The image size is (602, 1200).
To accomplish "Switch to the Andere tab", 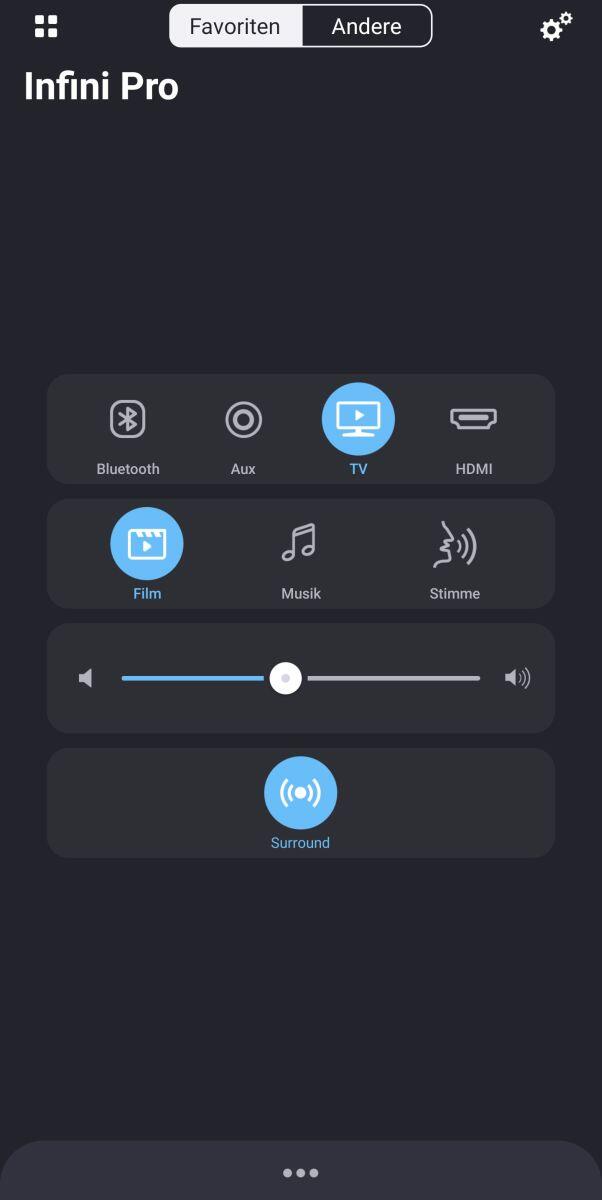I will coord(366,27).
